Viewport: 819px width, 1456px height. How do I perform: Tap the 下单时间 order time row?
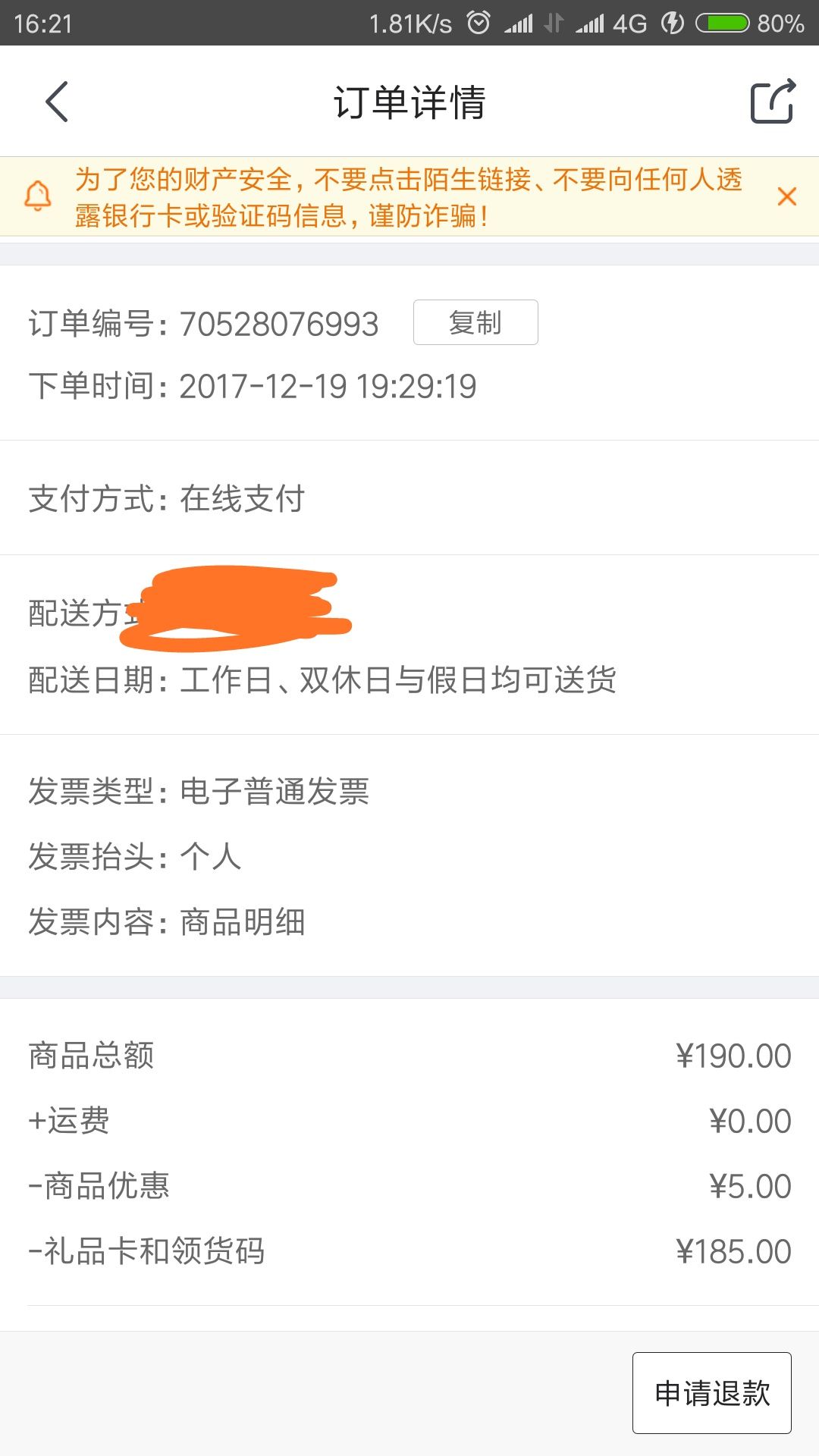[x=250, y=385]
